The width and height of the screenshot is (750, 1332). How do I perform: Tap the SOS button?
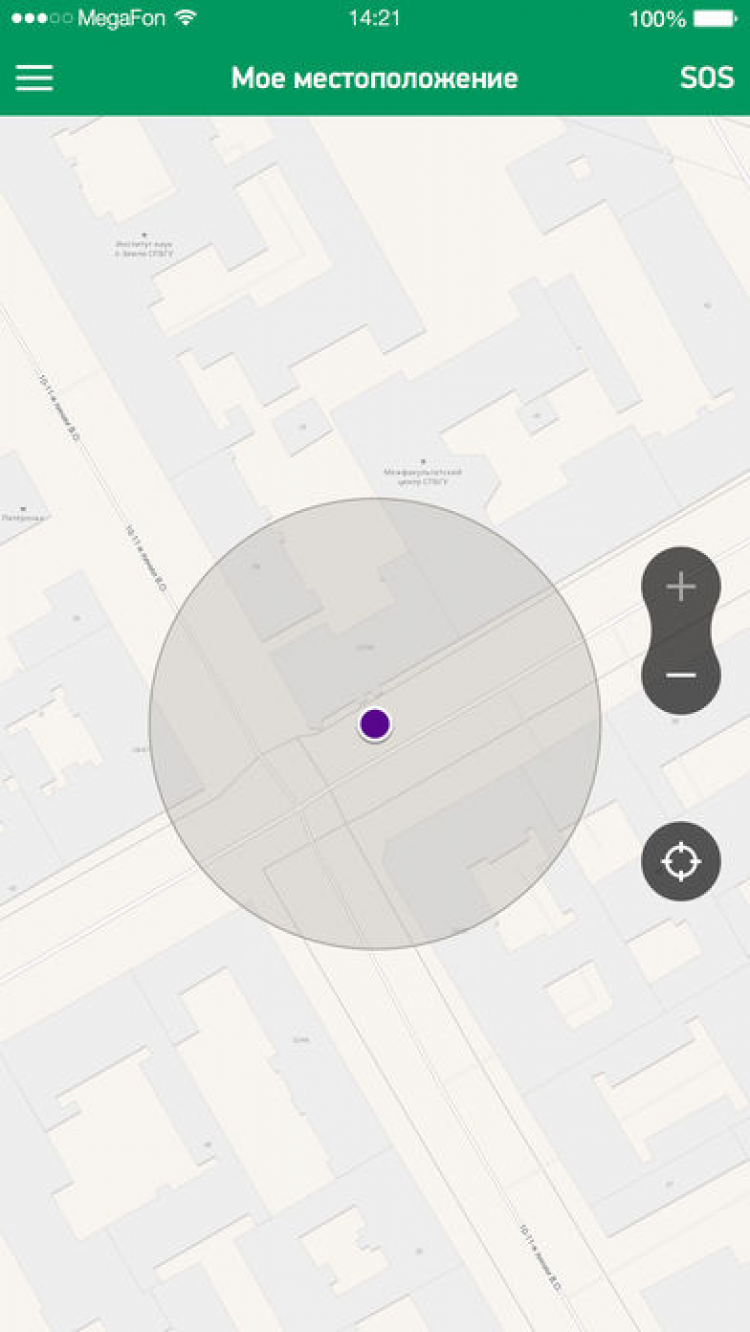click(x=706, y=78)
